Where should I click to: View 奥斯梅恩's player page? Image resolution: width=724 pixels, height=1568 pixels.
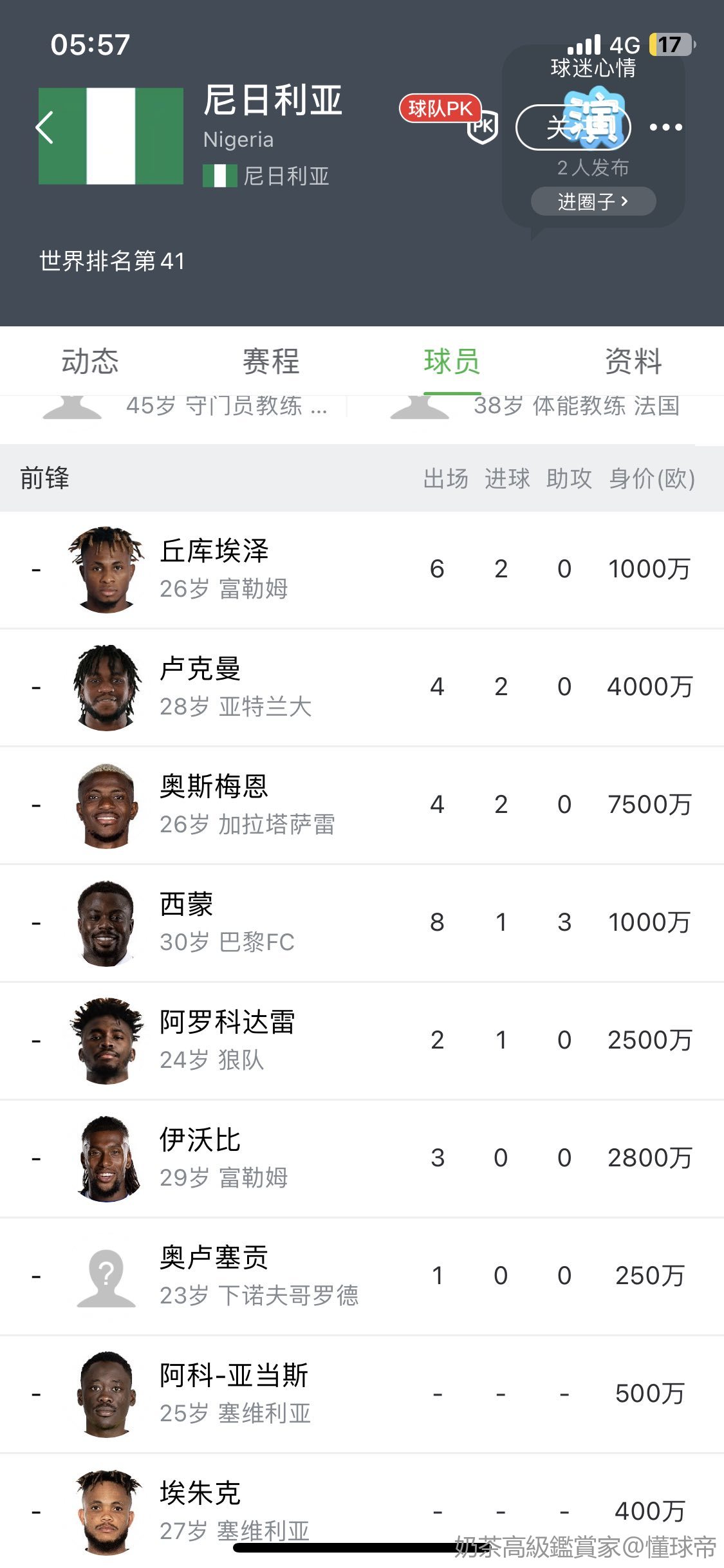click(214, 805)
